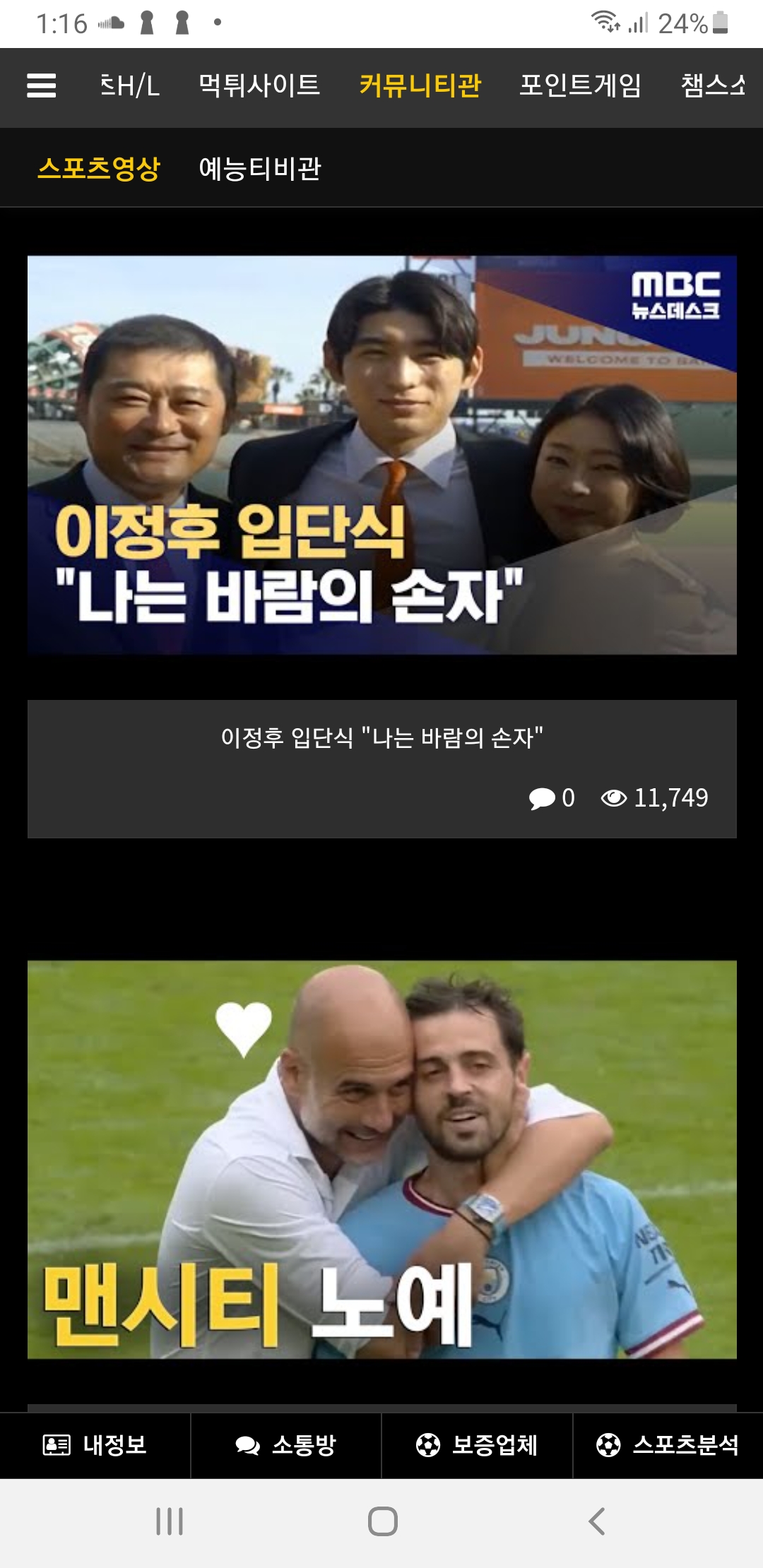Open 내정보 in the bottom bar

point(95,1445)
